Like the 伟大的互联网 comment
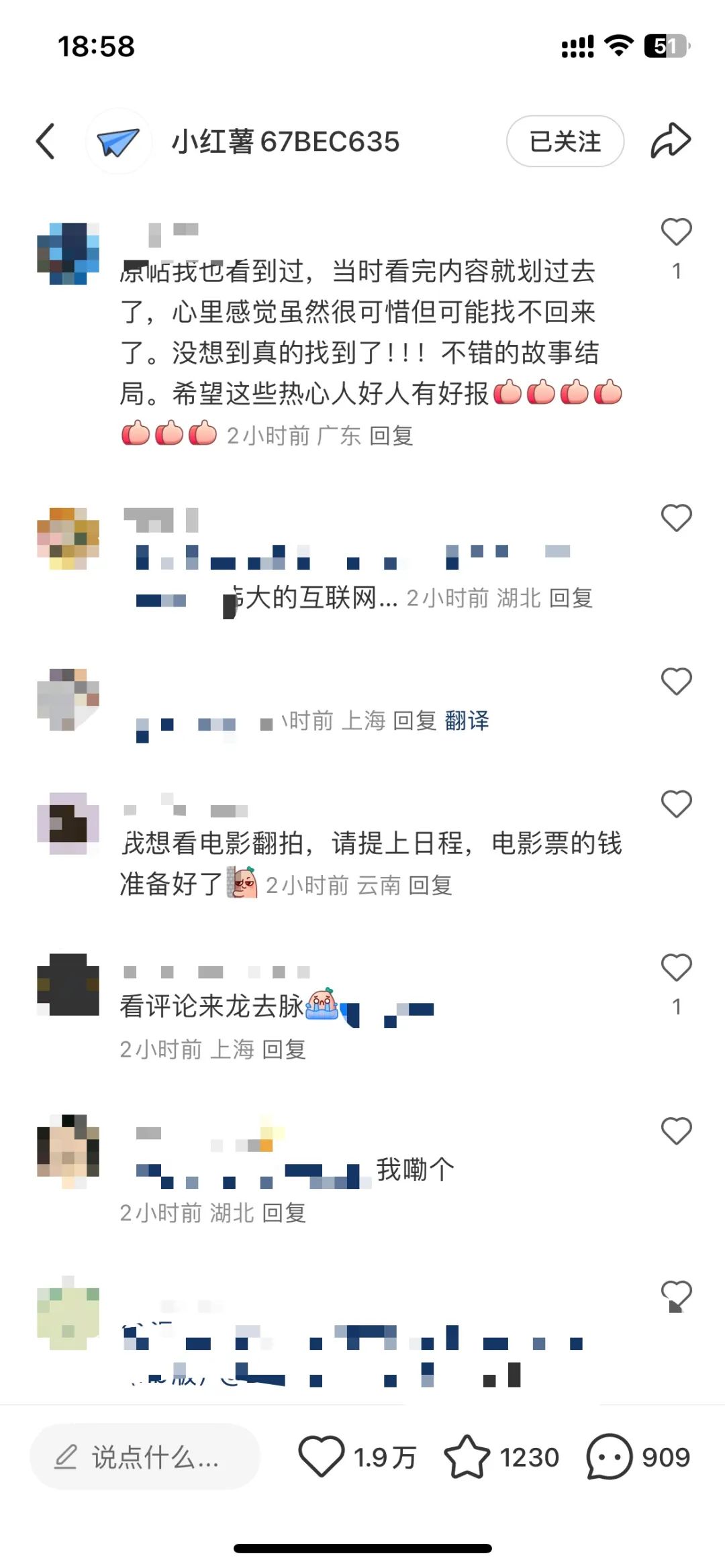This screenshot has height=1568, width=725. (x=676, y=518)
